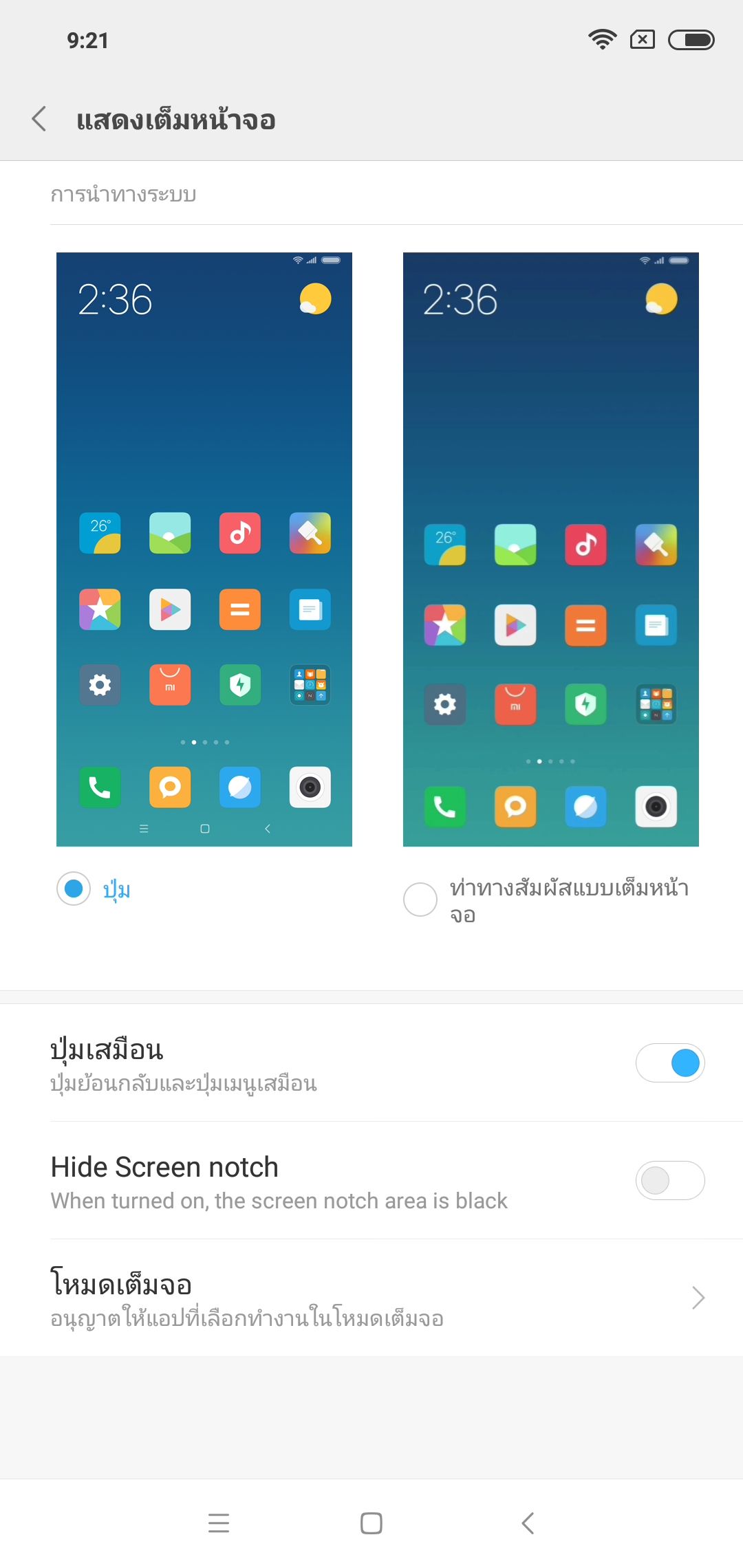The height and width of the screenshot is (1568, 743).
Task: Tap the buttons navigation preview image
Action: click(x=204, y=549)
